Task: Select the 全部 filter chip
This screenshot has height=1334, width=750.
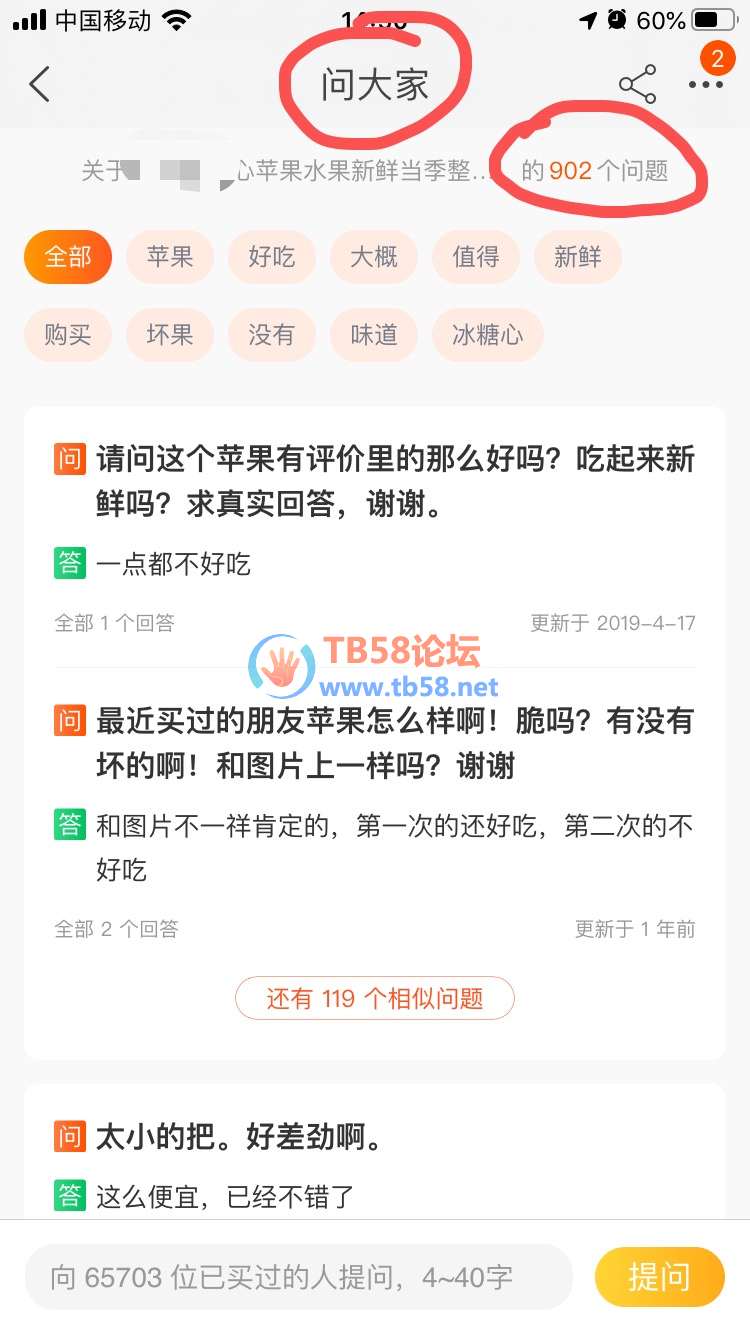Action: click(x=68, y=257)
